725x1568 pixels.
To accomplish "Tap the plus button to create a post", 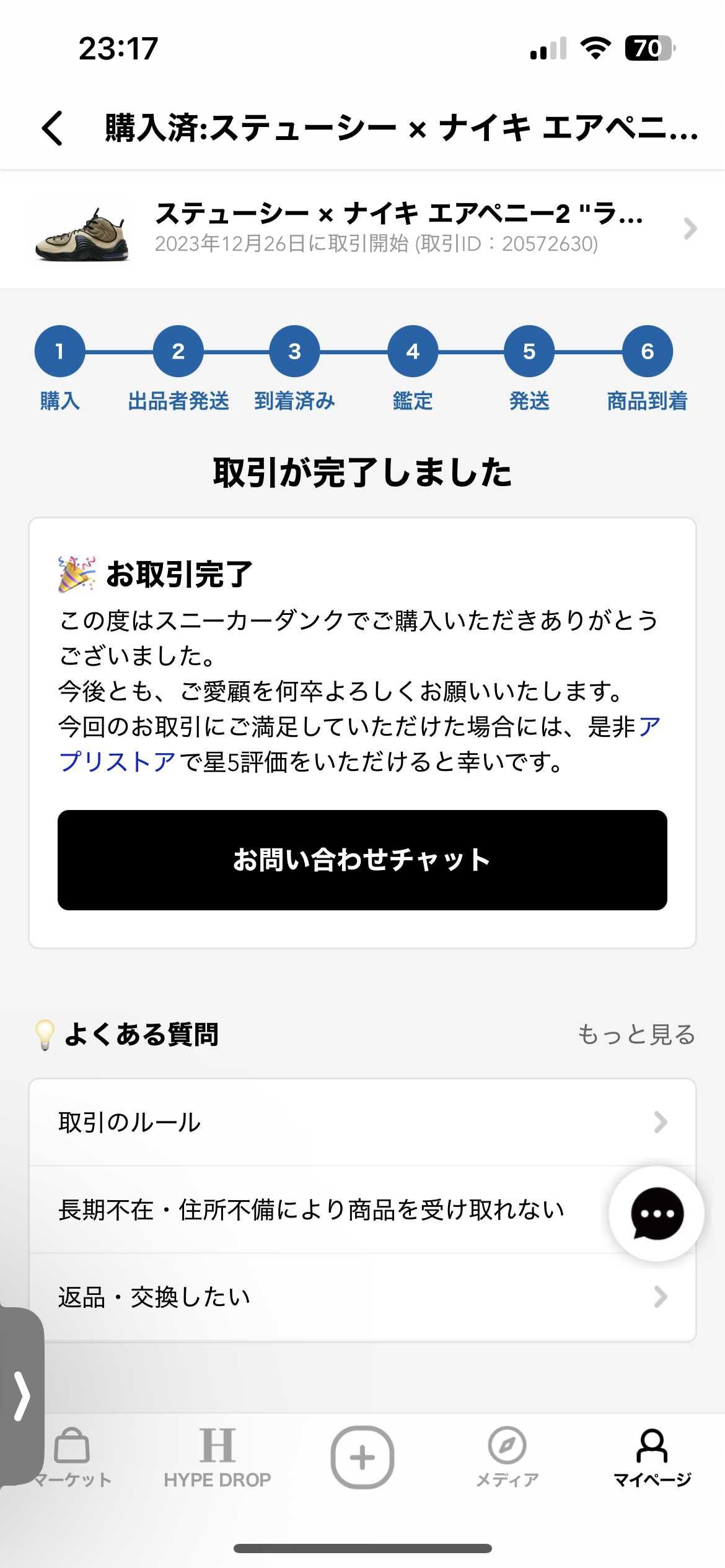I will point(362,1457).
